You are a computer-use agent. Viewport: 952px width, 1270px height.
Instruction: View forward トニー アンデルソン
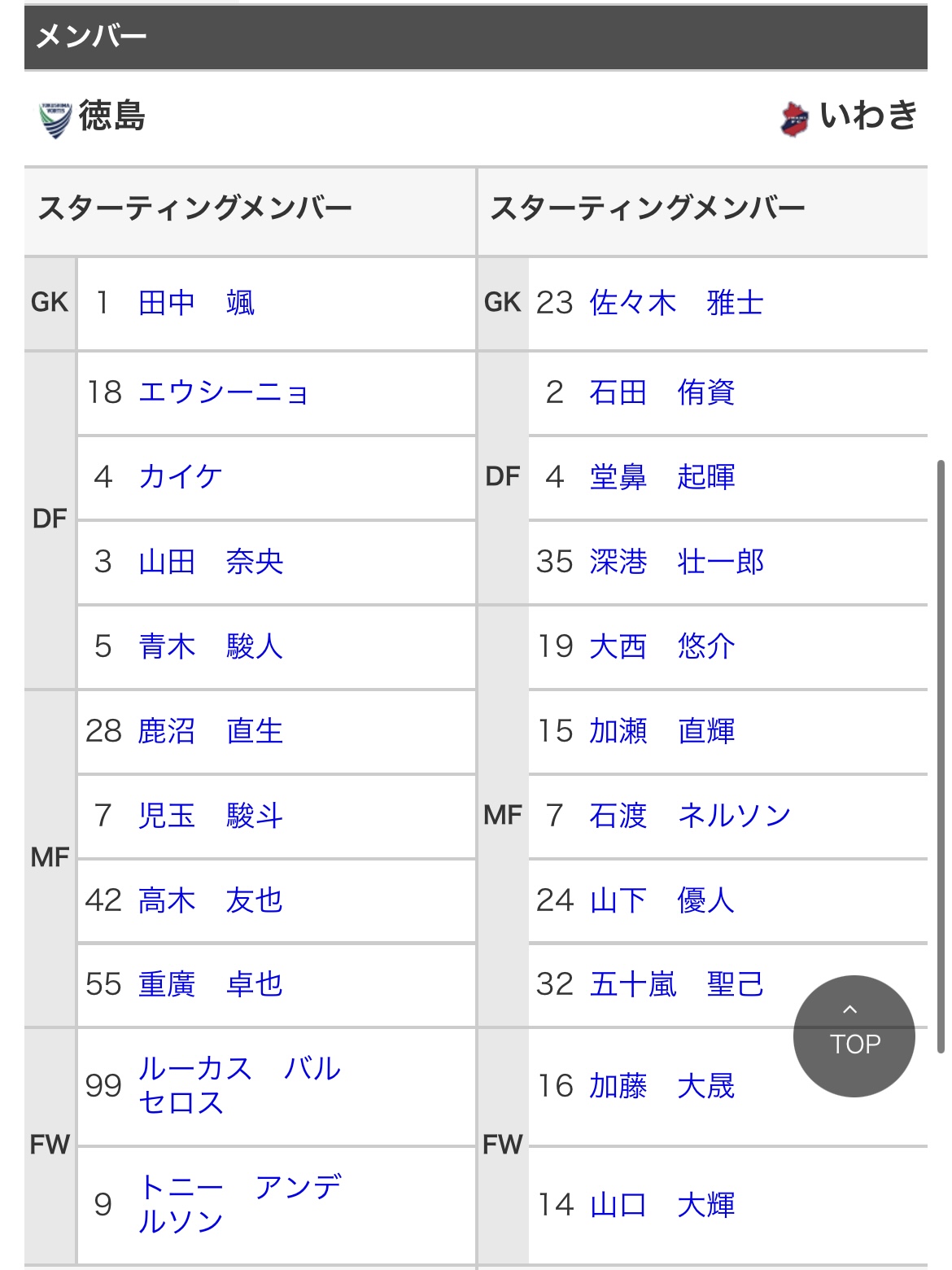[x=240, y=1204]
